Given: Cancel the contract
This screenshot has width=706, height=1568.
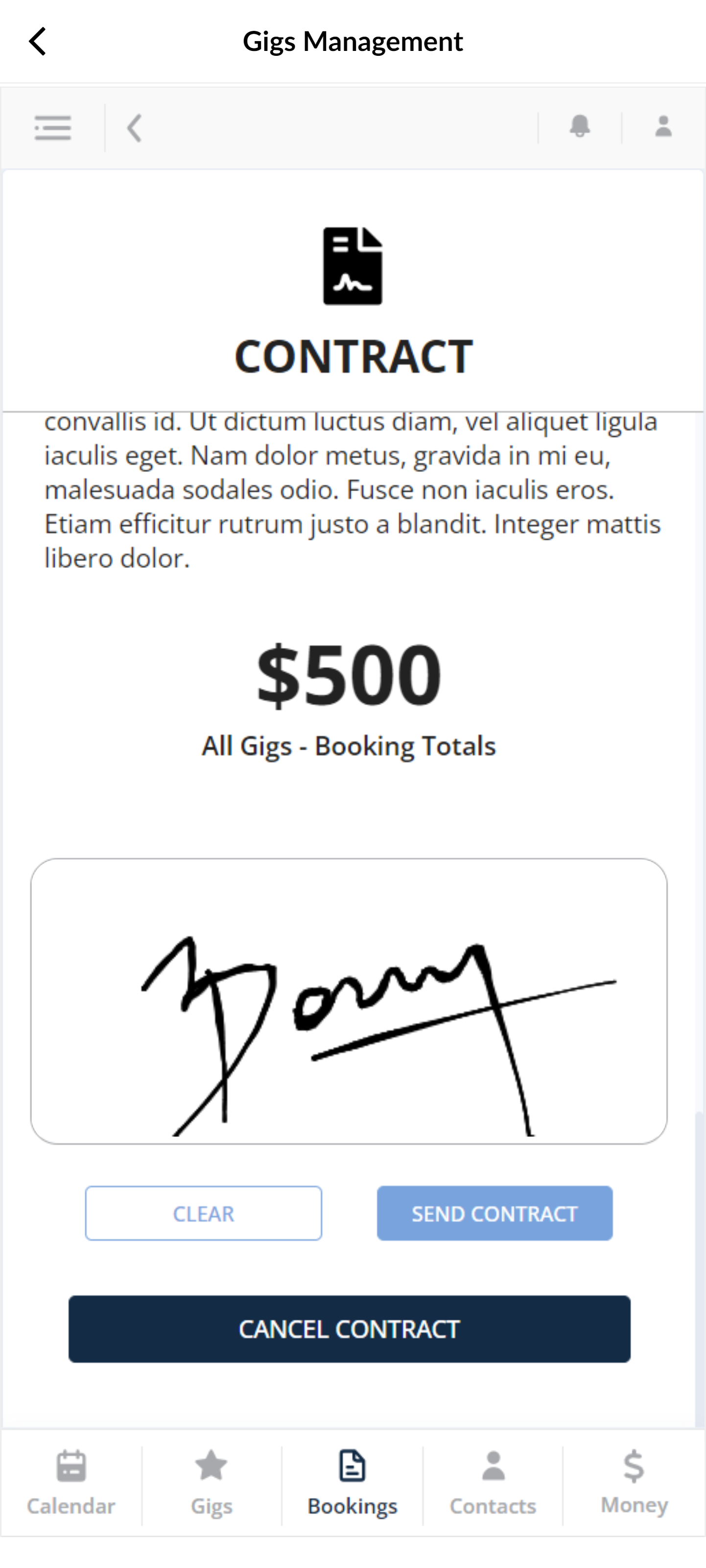Looking at the screenshot, I should click(349, 1329).
